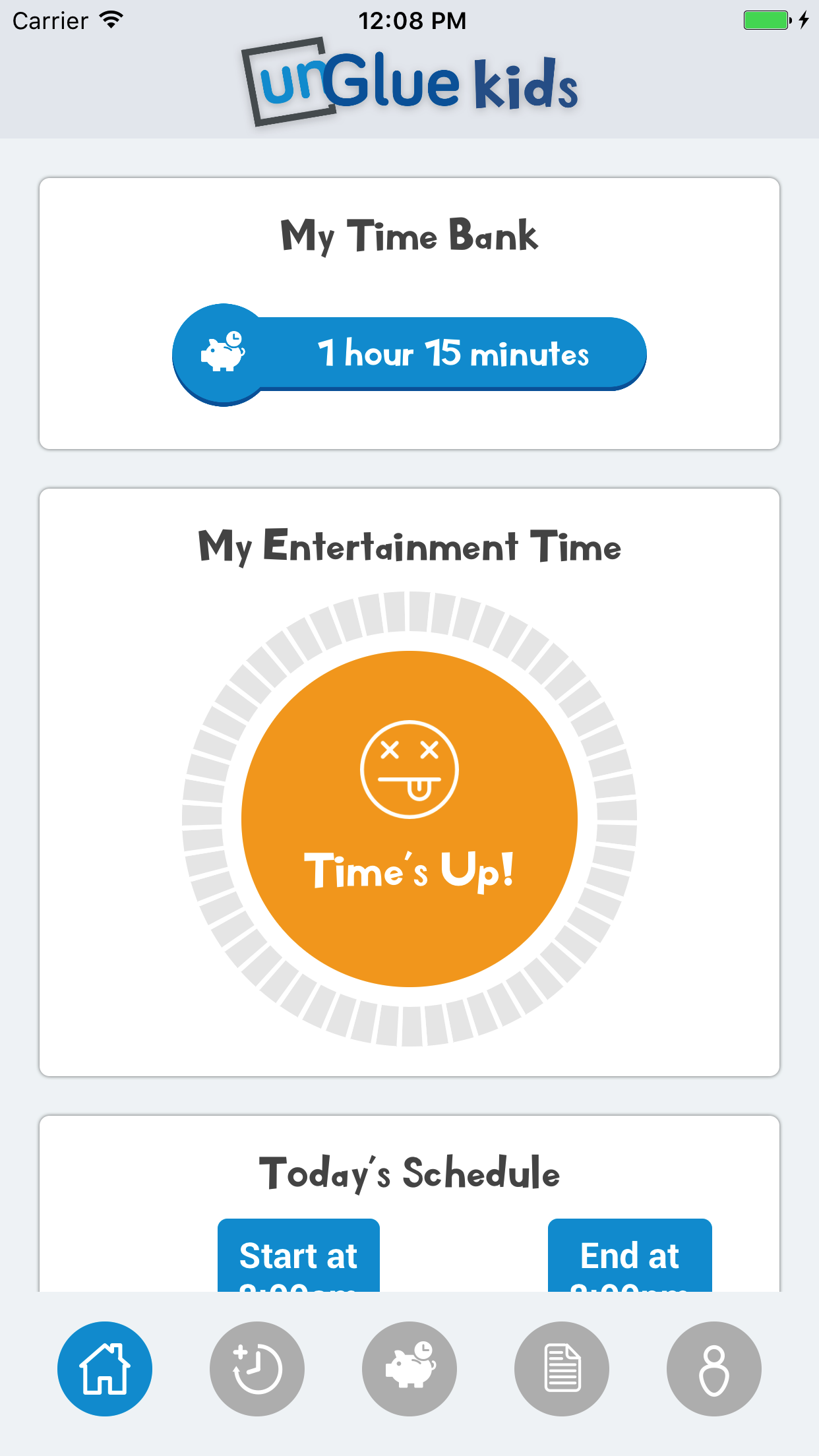This screenshot has width=819, height=1456.
Task: Open the document list tab
Action: coord(562,1369)
